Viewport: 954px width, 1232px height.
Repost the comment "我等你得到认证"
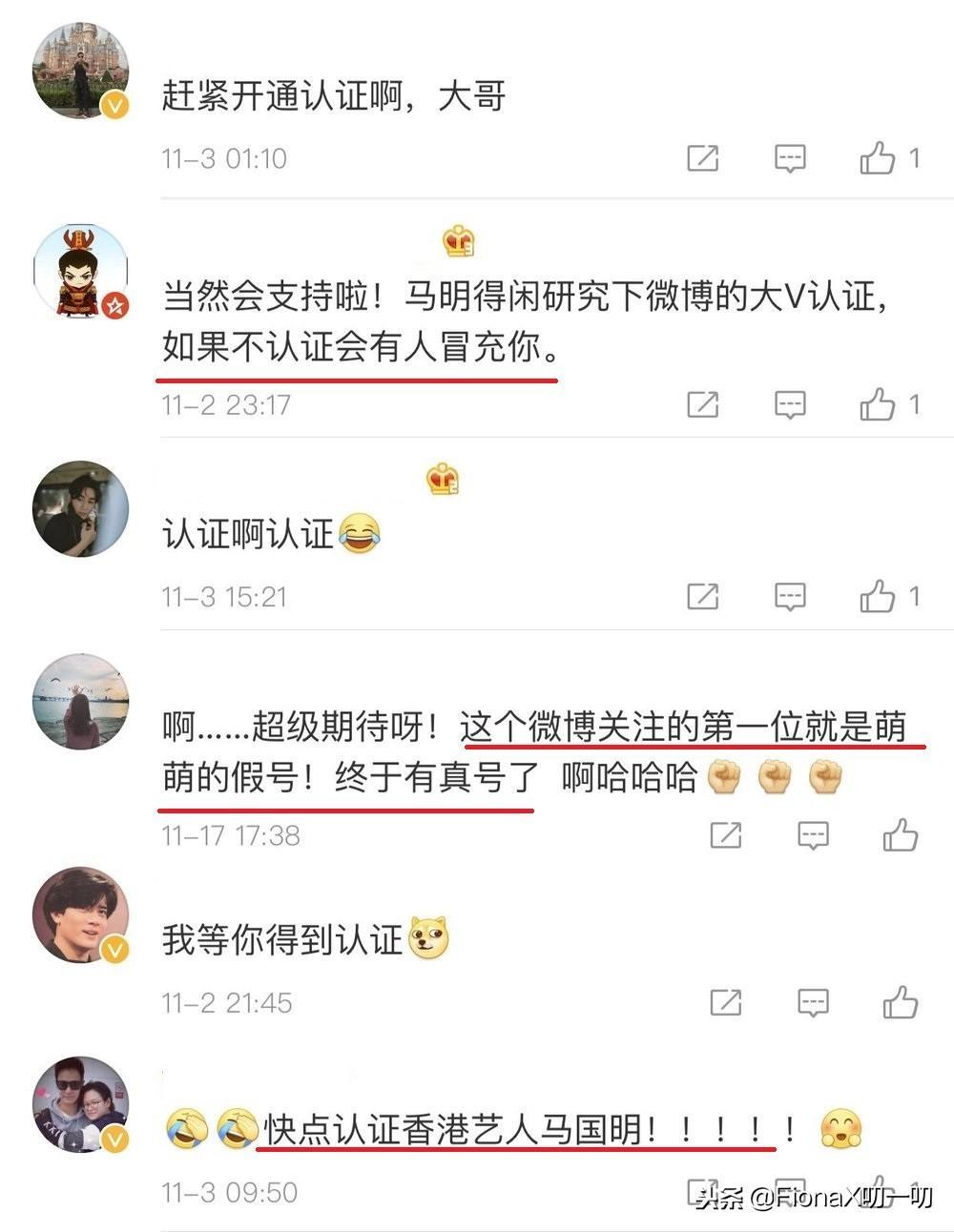[726, 1002]
